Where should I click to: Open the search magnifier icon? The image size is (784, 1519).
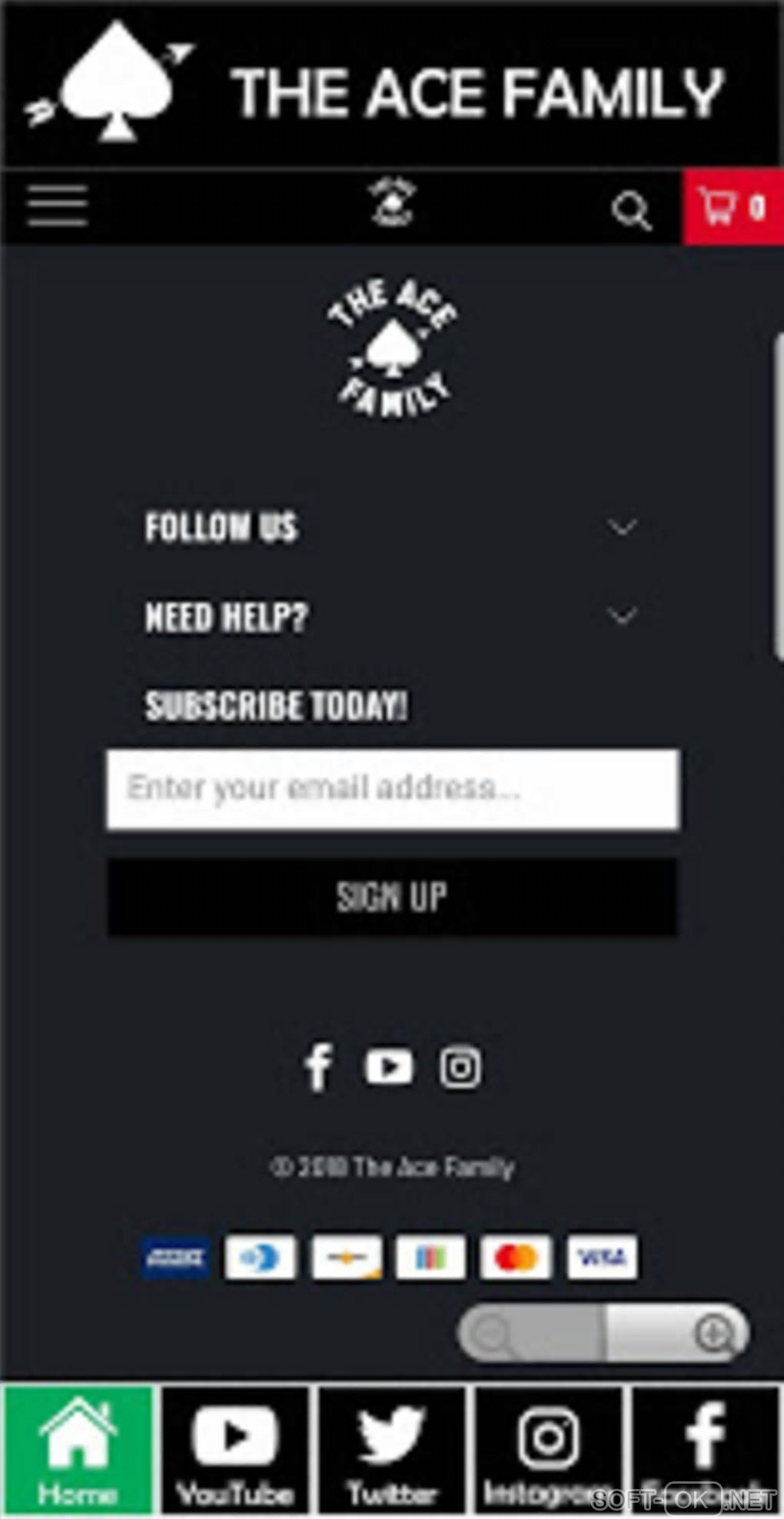pyautogui.click(x=631, y=210)
